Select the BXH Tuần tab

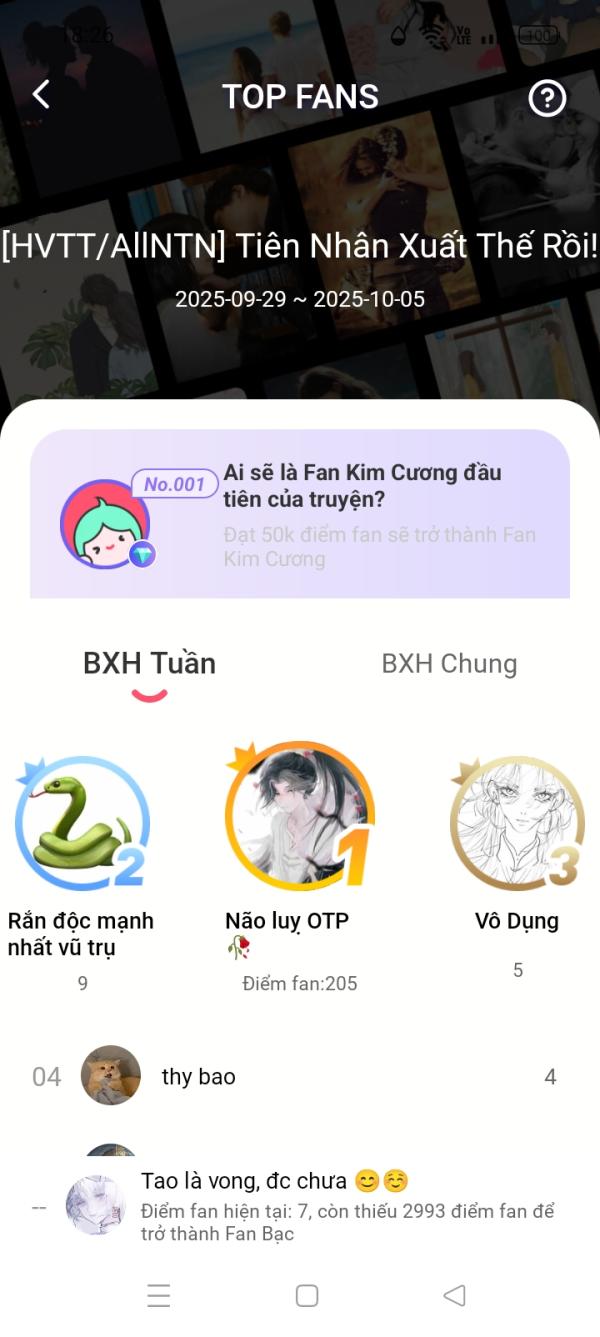pos(149,664)
